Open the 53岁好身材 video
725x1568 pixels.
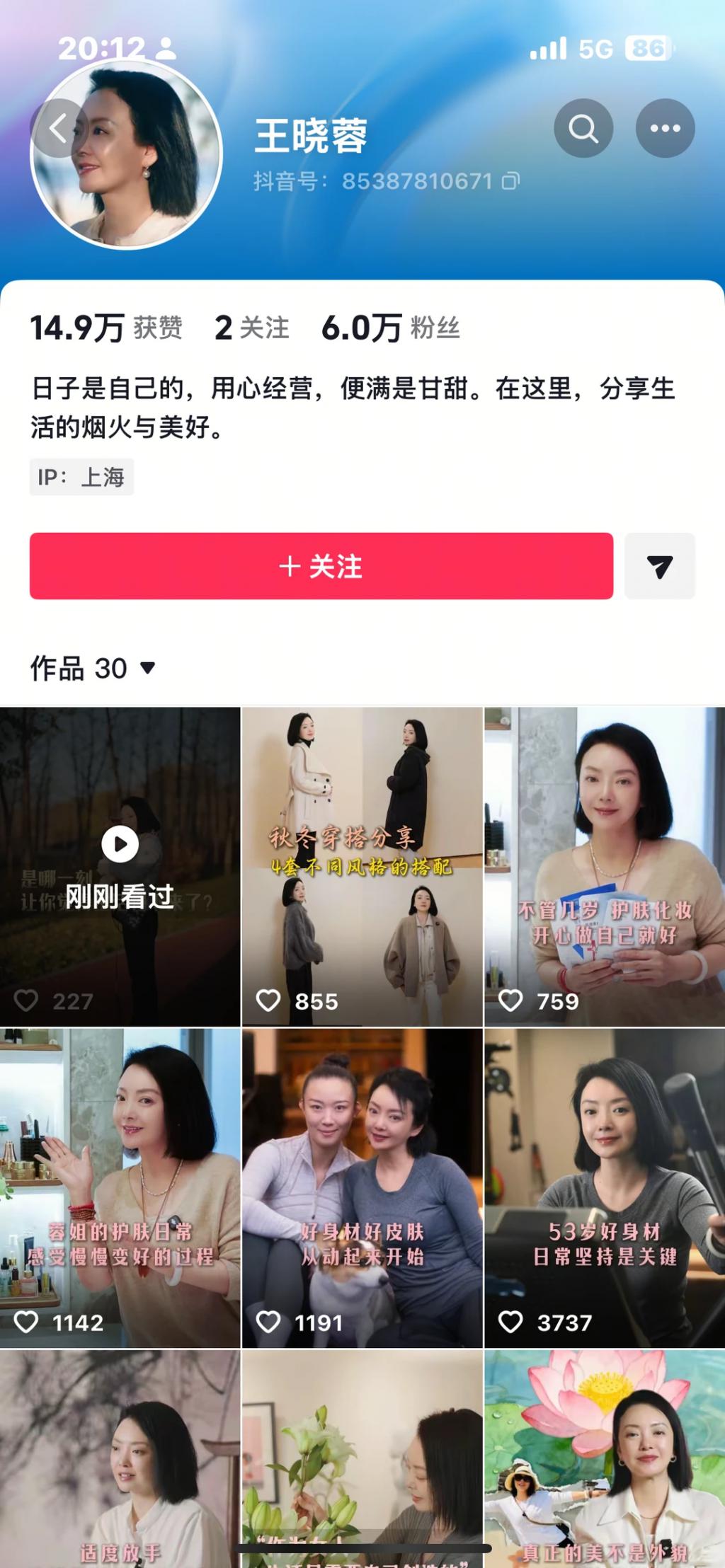(604, 1187)
